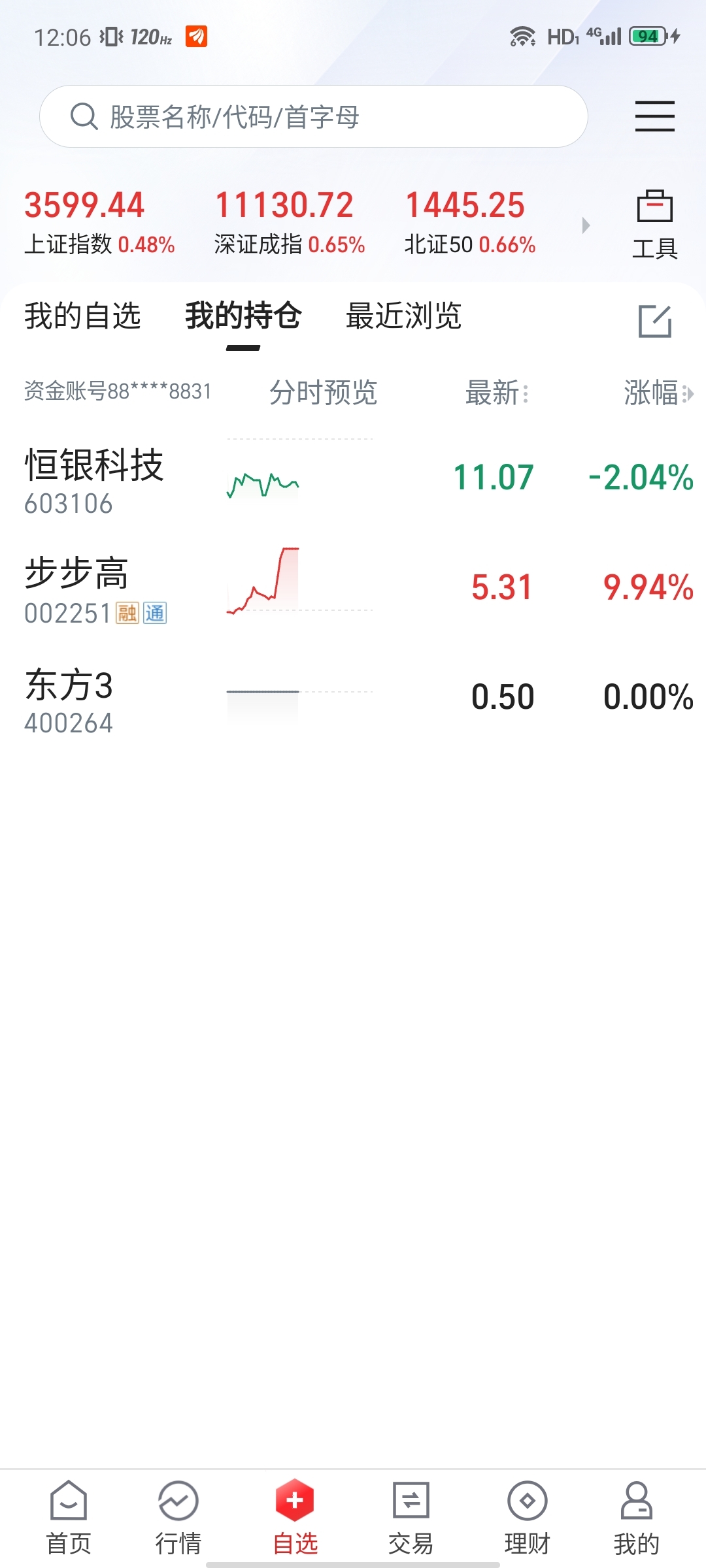View 深证成指 index details
This screenshot has width=706, height=1568.
tap(290, 223)
